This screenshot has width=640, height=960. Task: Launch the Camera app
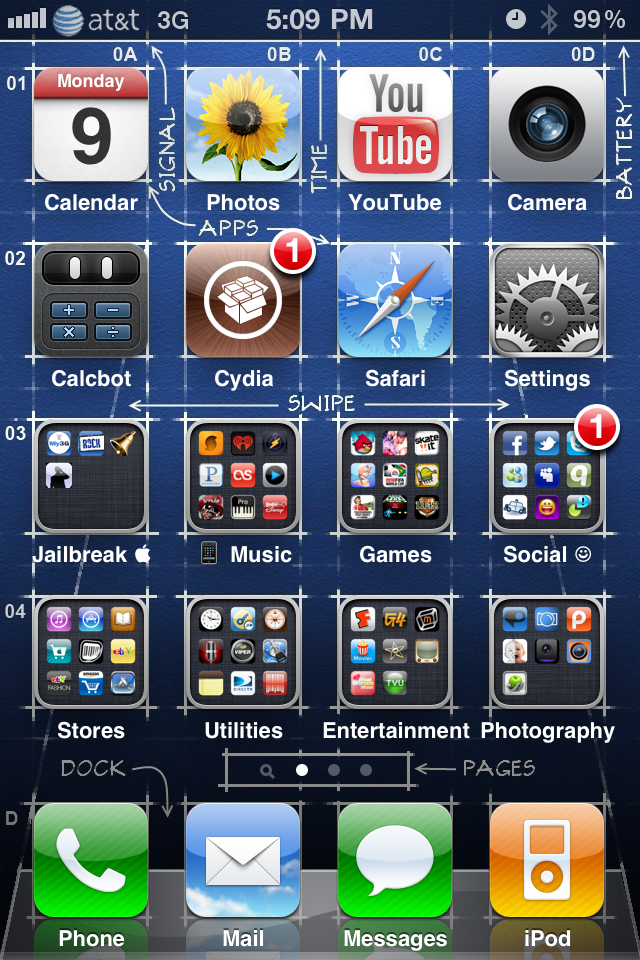(547, 125)
